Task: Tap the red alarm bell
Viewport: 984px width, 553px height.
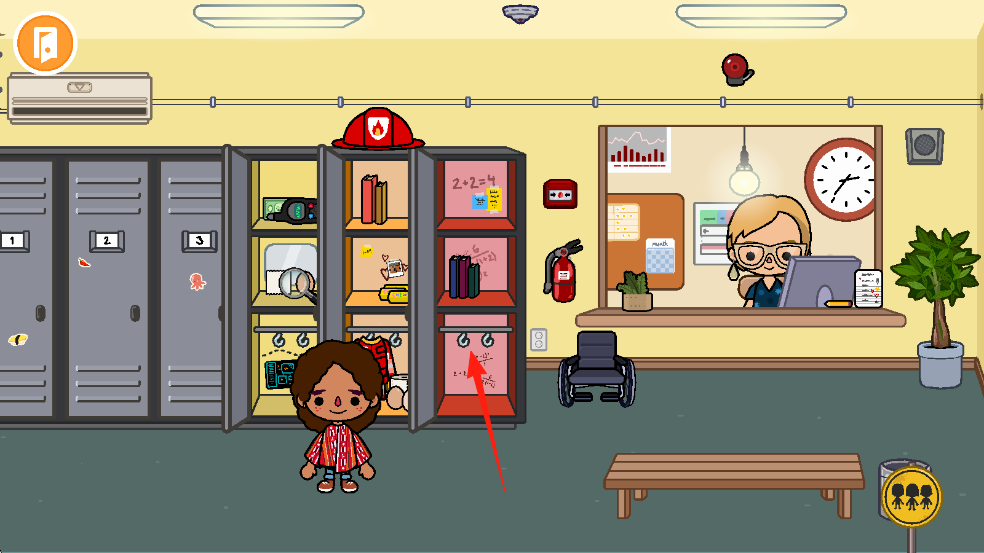Action: click(736, 68)
